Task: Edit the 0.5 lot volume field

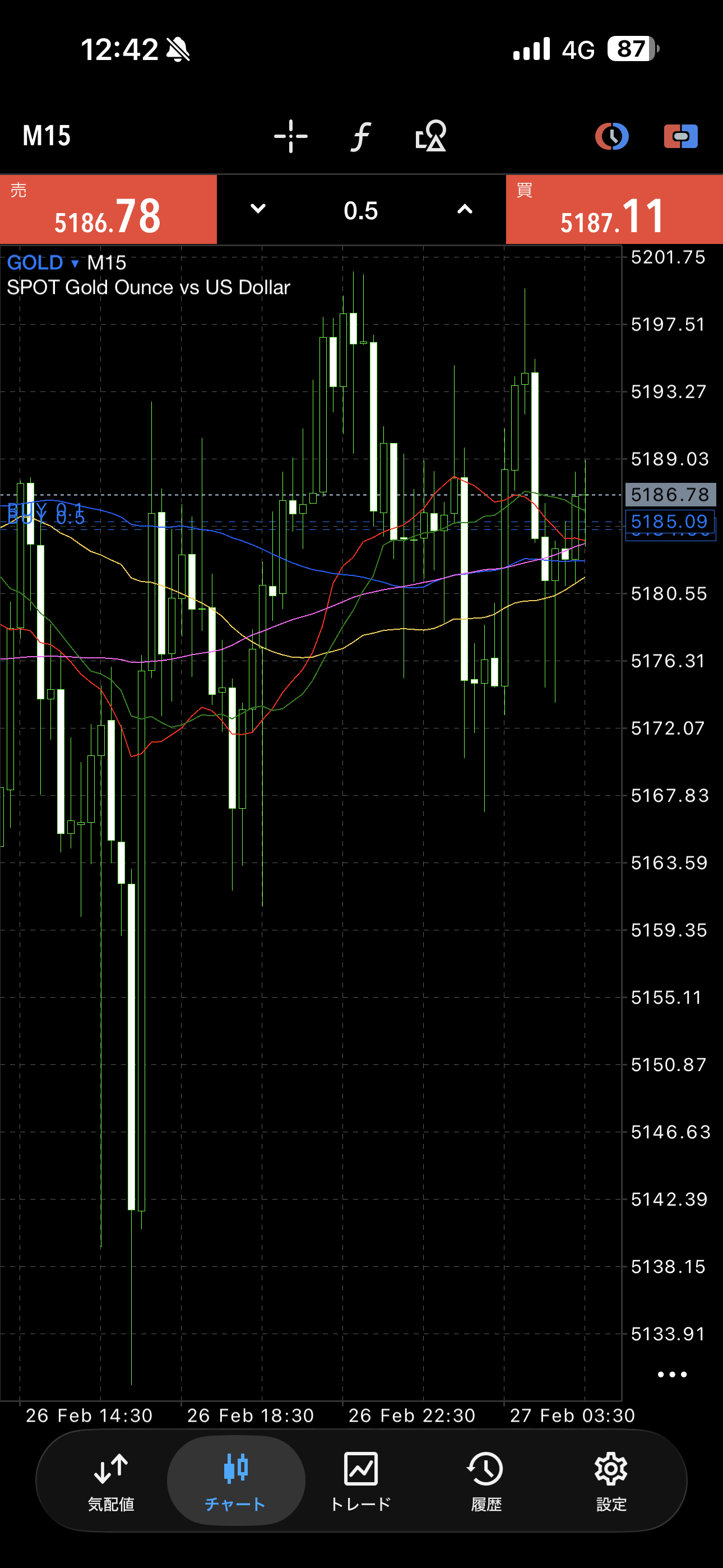Action: [361, 211]
